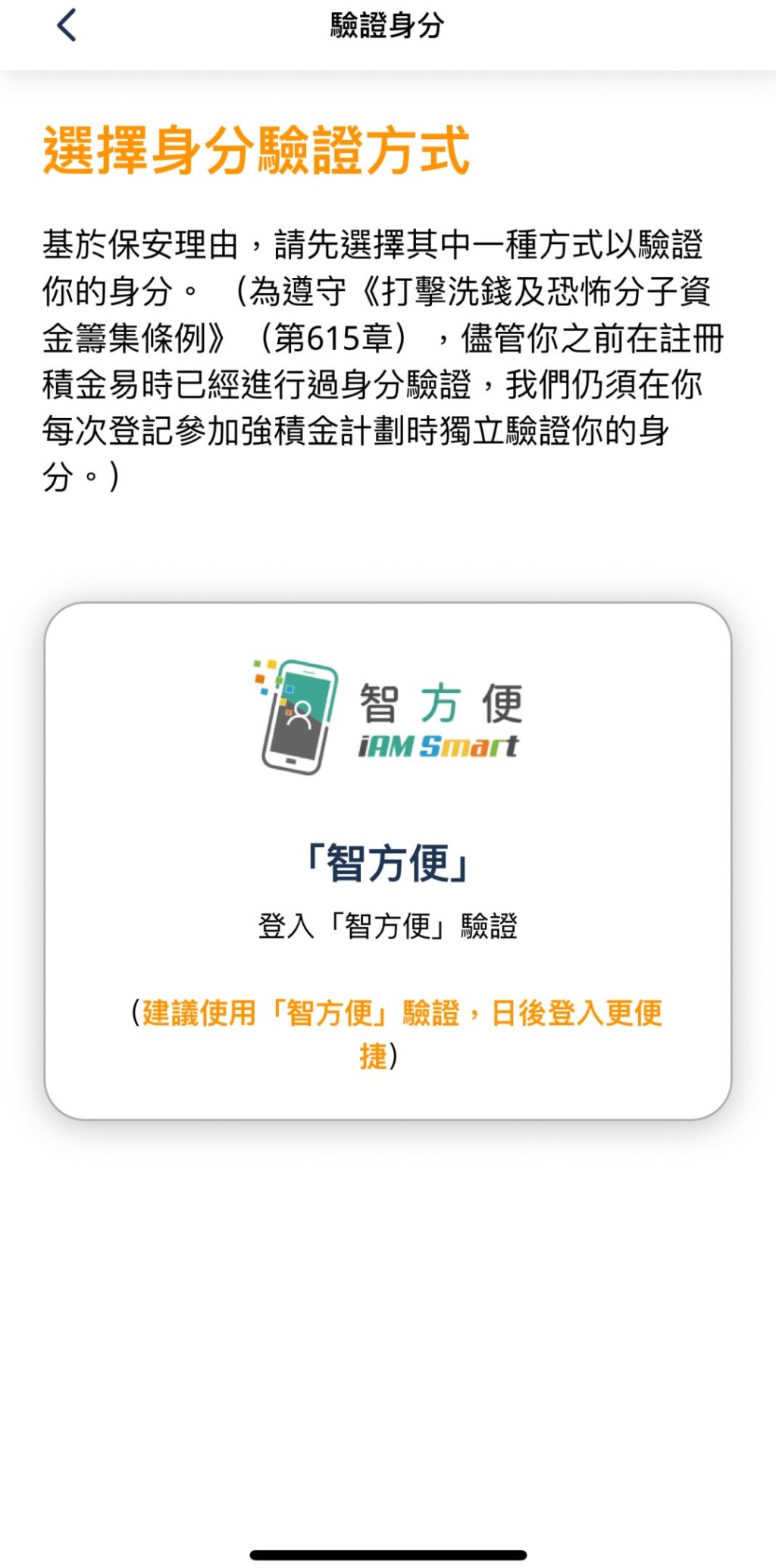776x1568 pixels.
Task: Select the「智方便」iAM Smart verification card
Action: point(388,861)
